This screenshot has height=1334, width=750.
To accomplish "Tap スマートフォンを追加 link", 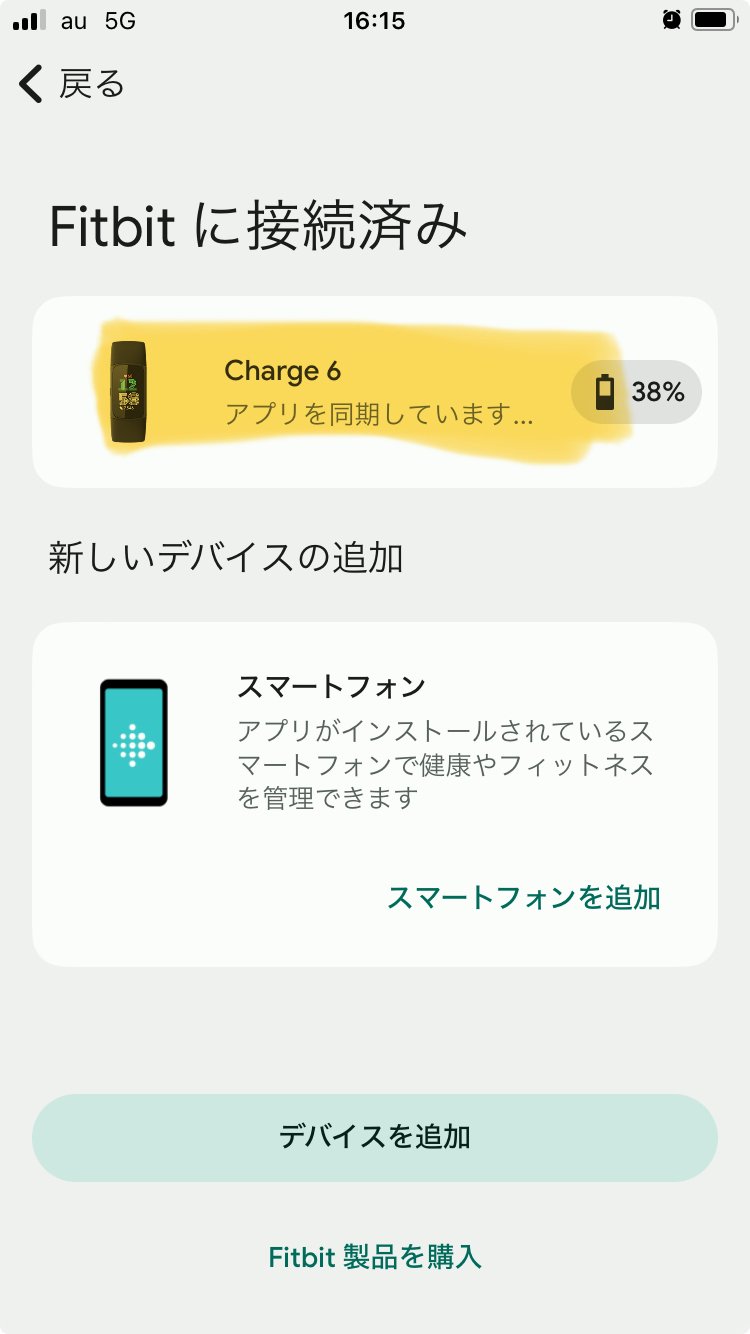I will tap(523, 897).
